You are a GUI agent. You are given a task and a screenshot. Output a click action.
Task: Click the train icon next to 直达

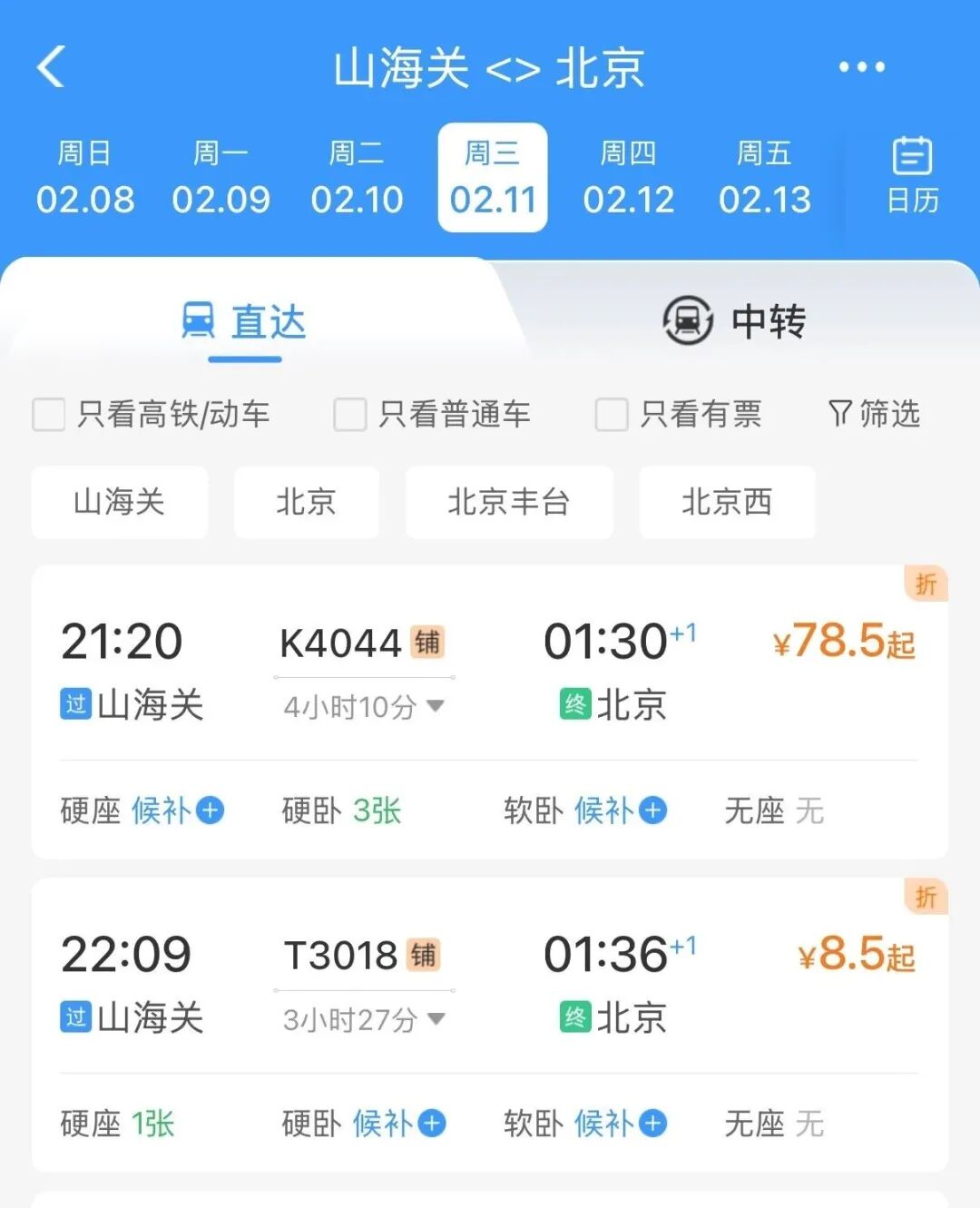click(x=199, y=319)
